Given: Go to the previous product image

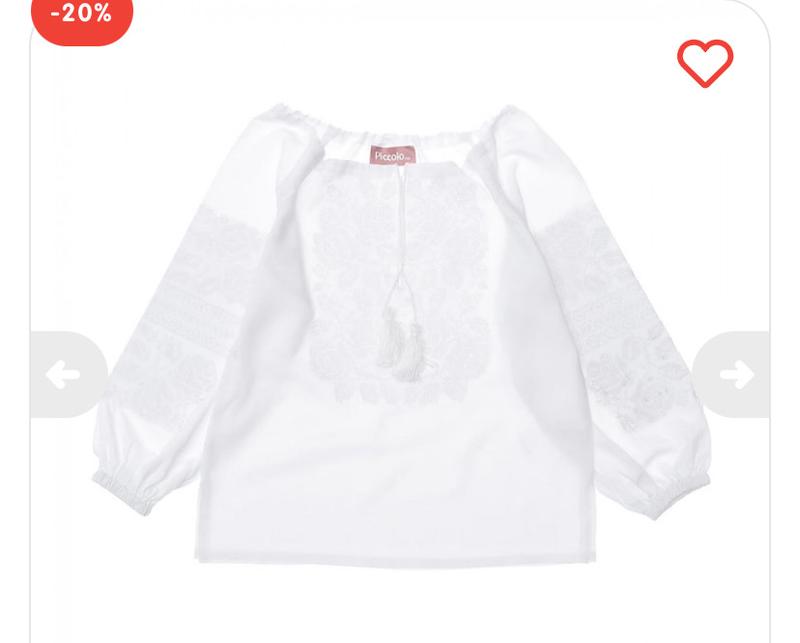Looking at the screenshot, I should pyautogui.click(x=66, y=375).
